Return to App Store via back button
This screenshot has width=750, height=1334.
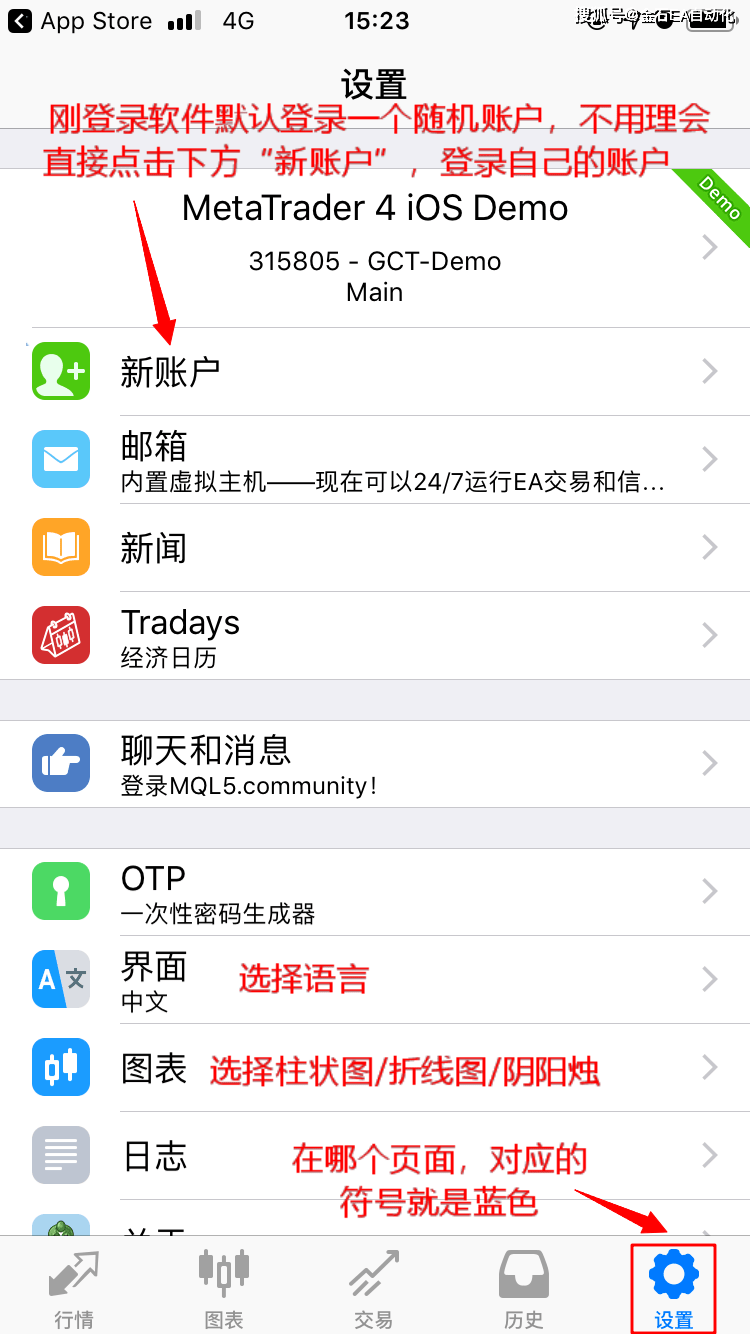pyautogui.click(x=20, y=21)
